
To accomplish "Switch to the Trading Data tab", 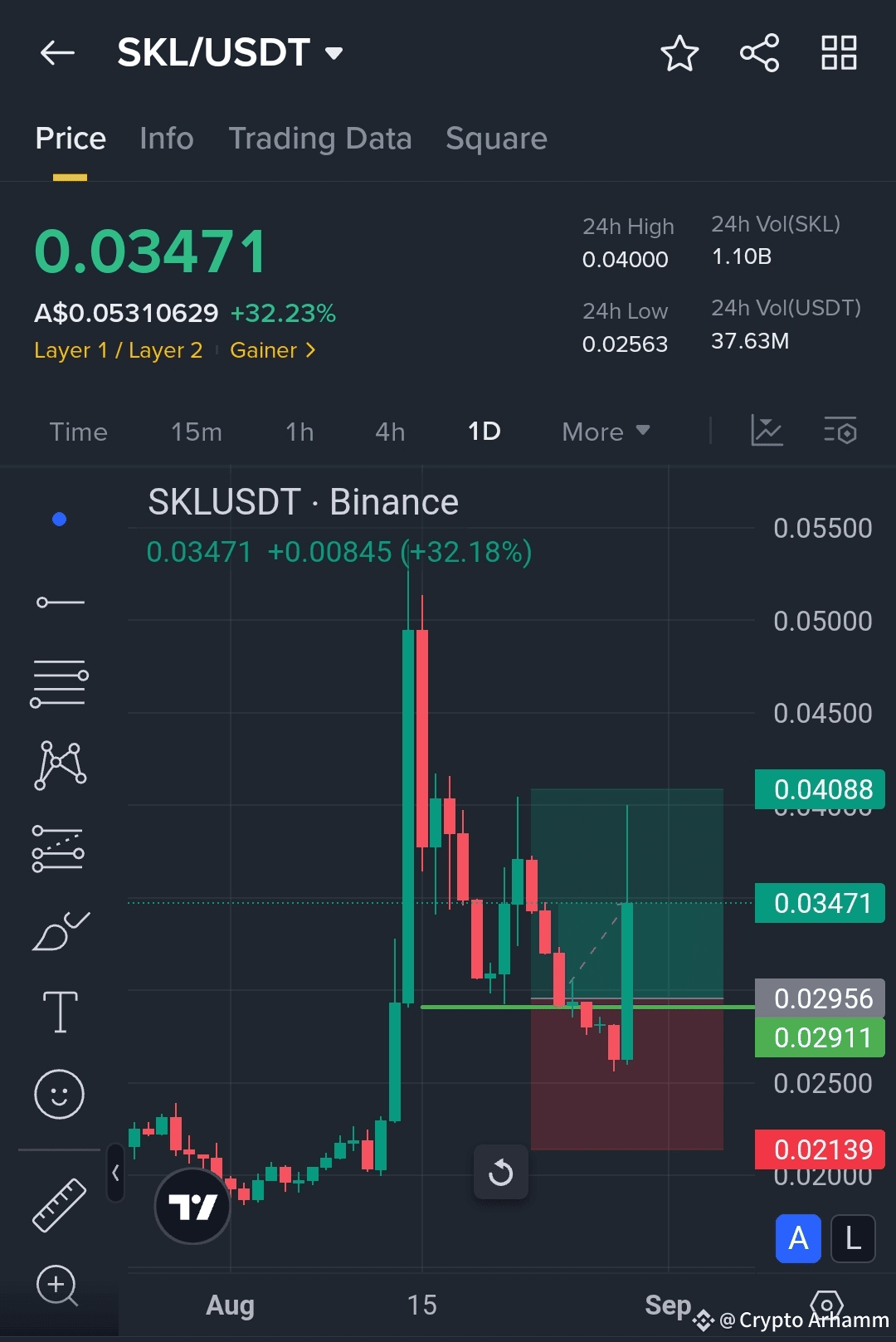I will (x=319, y=139).
